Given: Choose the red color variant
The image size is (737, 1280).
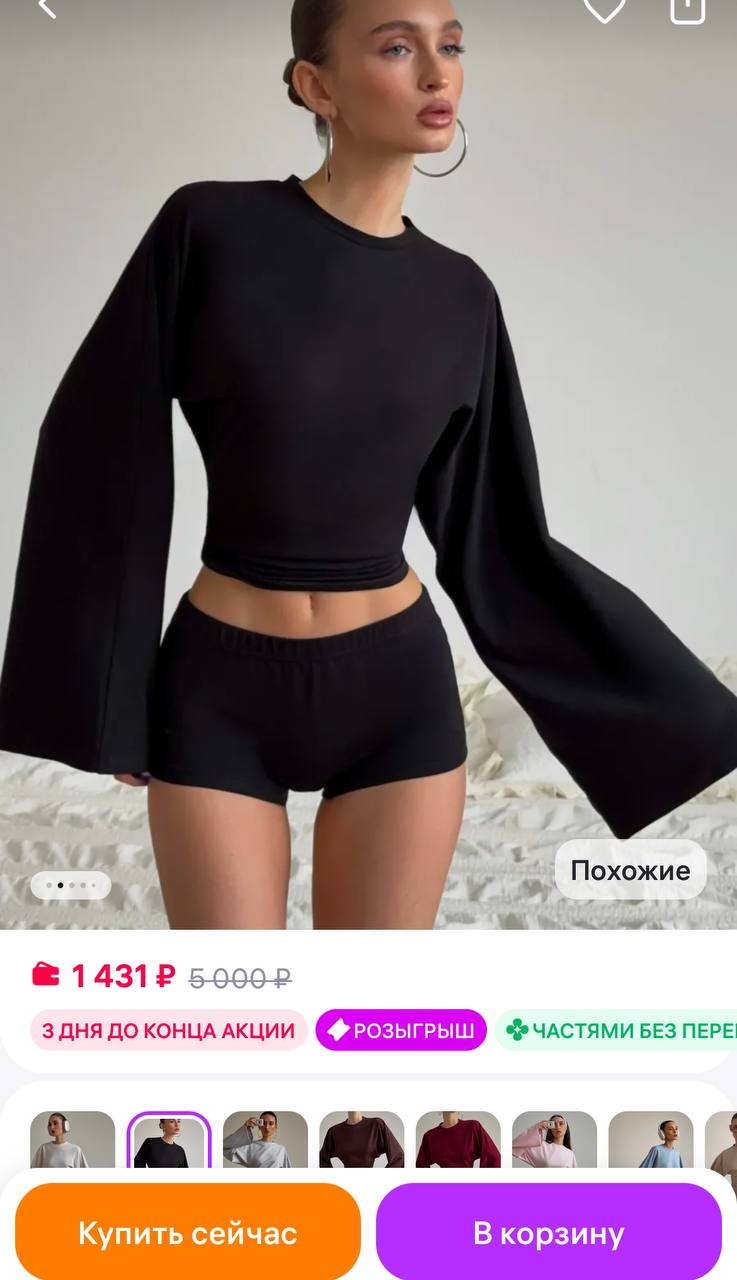Looking at the screenshot, I should click(x=458, y=1142).
